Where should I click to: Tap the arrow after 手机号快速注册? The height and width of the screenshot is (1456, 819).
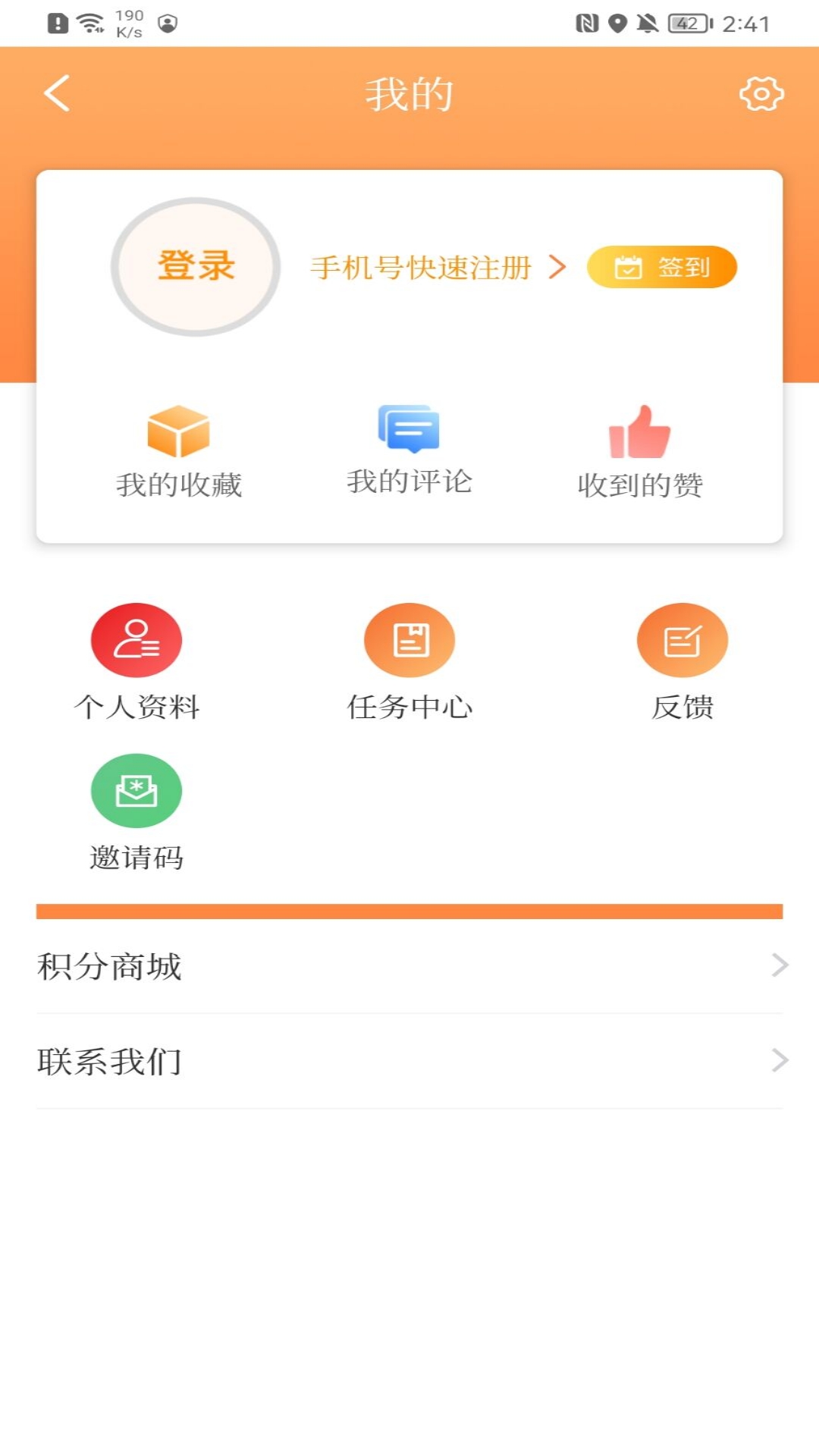point(560,267)
